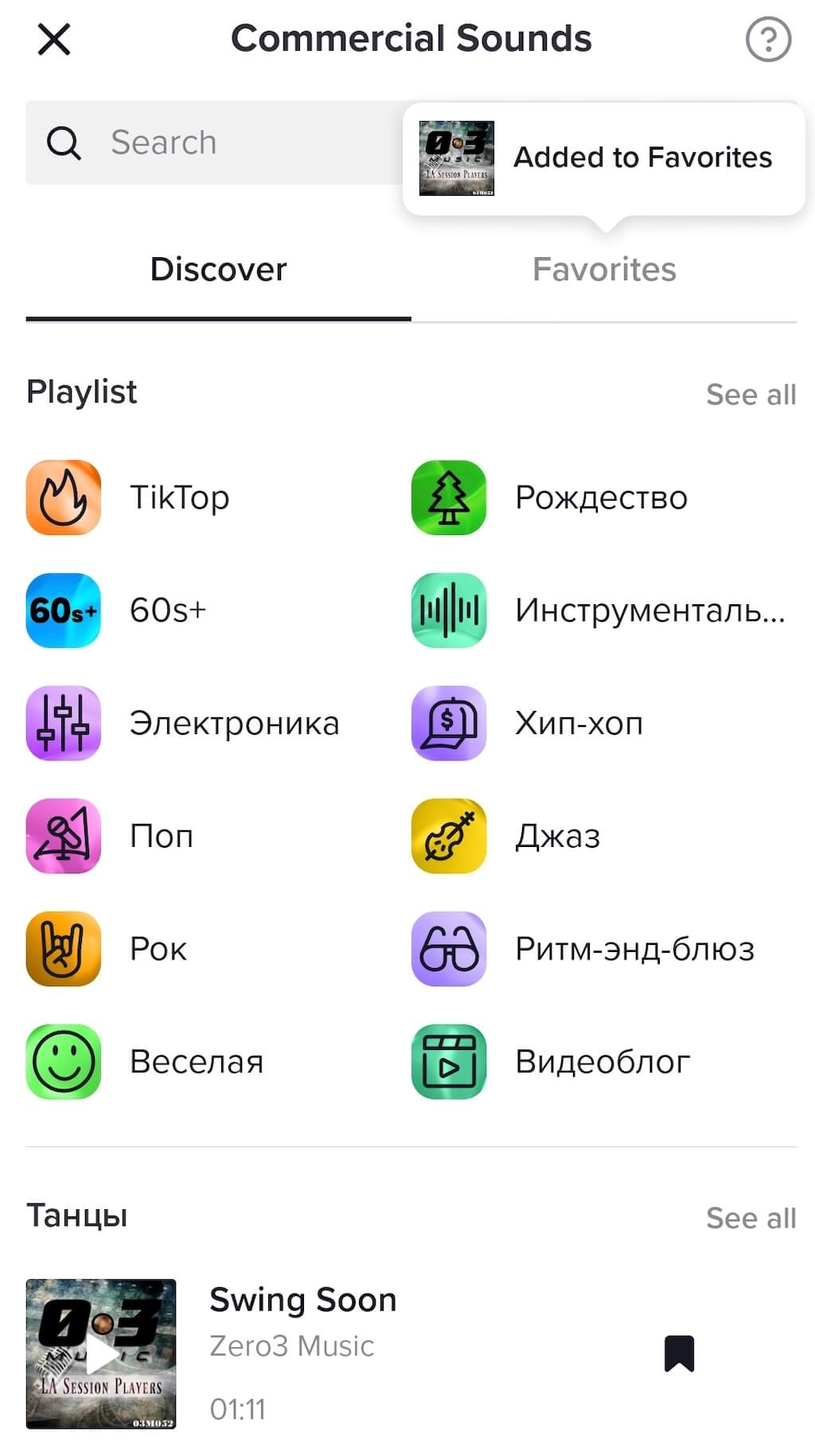Open the Инструменталь… playlist
Image resolution: width=815 pixels, height=1456 pixels.
(x=597, y=611)
